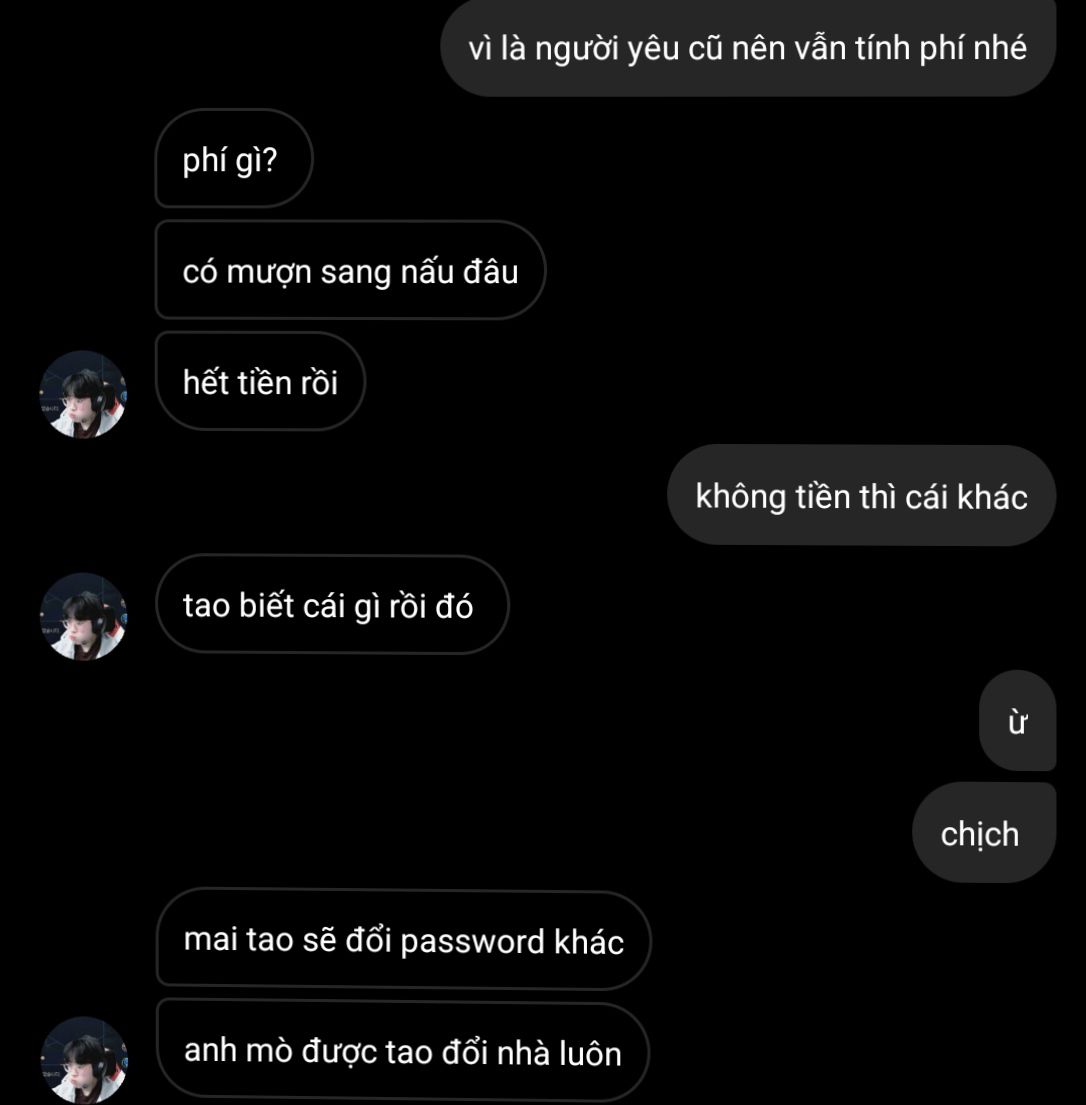Screen dimensions: 1086x1105
Task: View profile from avatar beside "anh mò được tao đổi nhà luôn"
Action: click(83, 1061)
